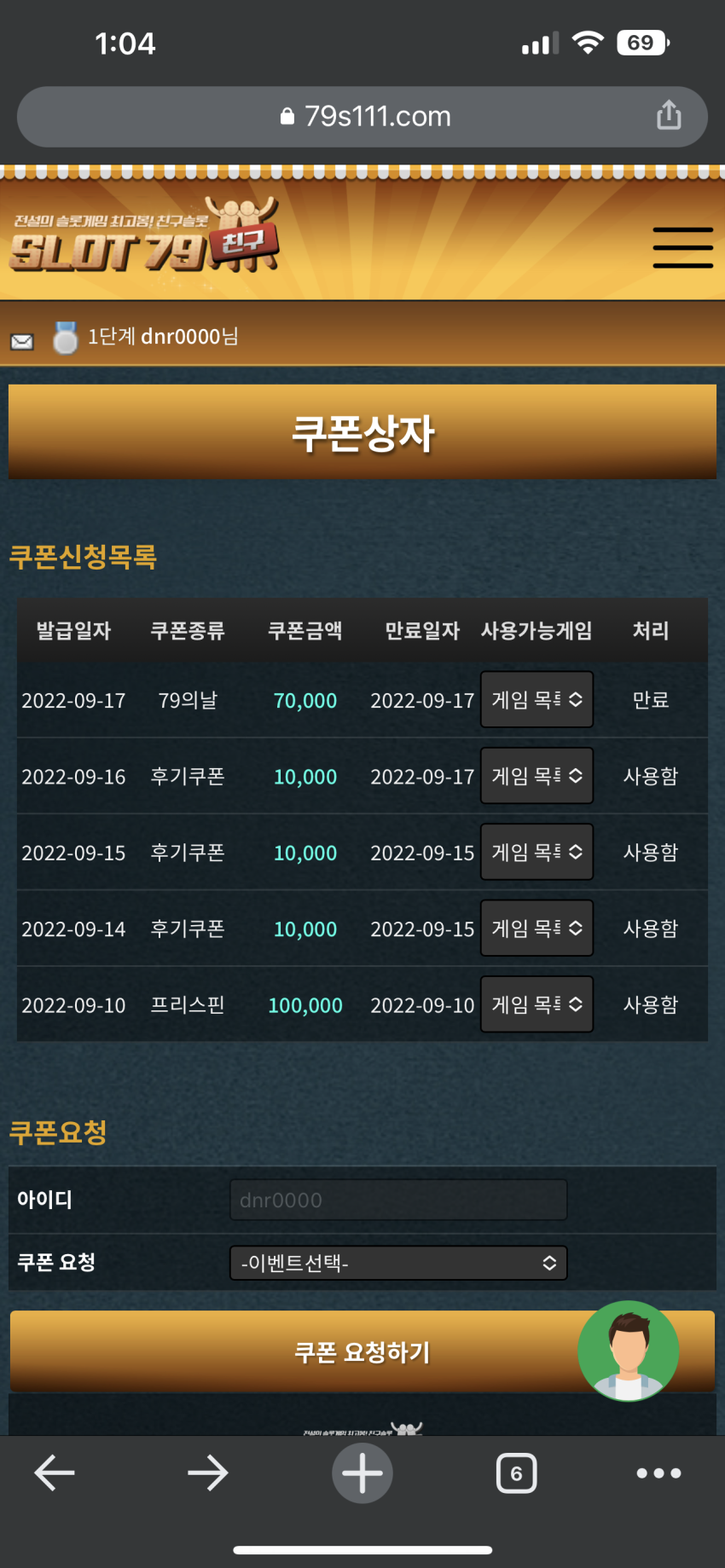The image size is (725, 1568).
Task: Open a new browser tab
Action: click(362, 1473)
